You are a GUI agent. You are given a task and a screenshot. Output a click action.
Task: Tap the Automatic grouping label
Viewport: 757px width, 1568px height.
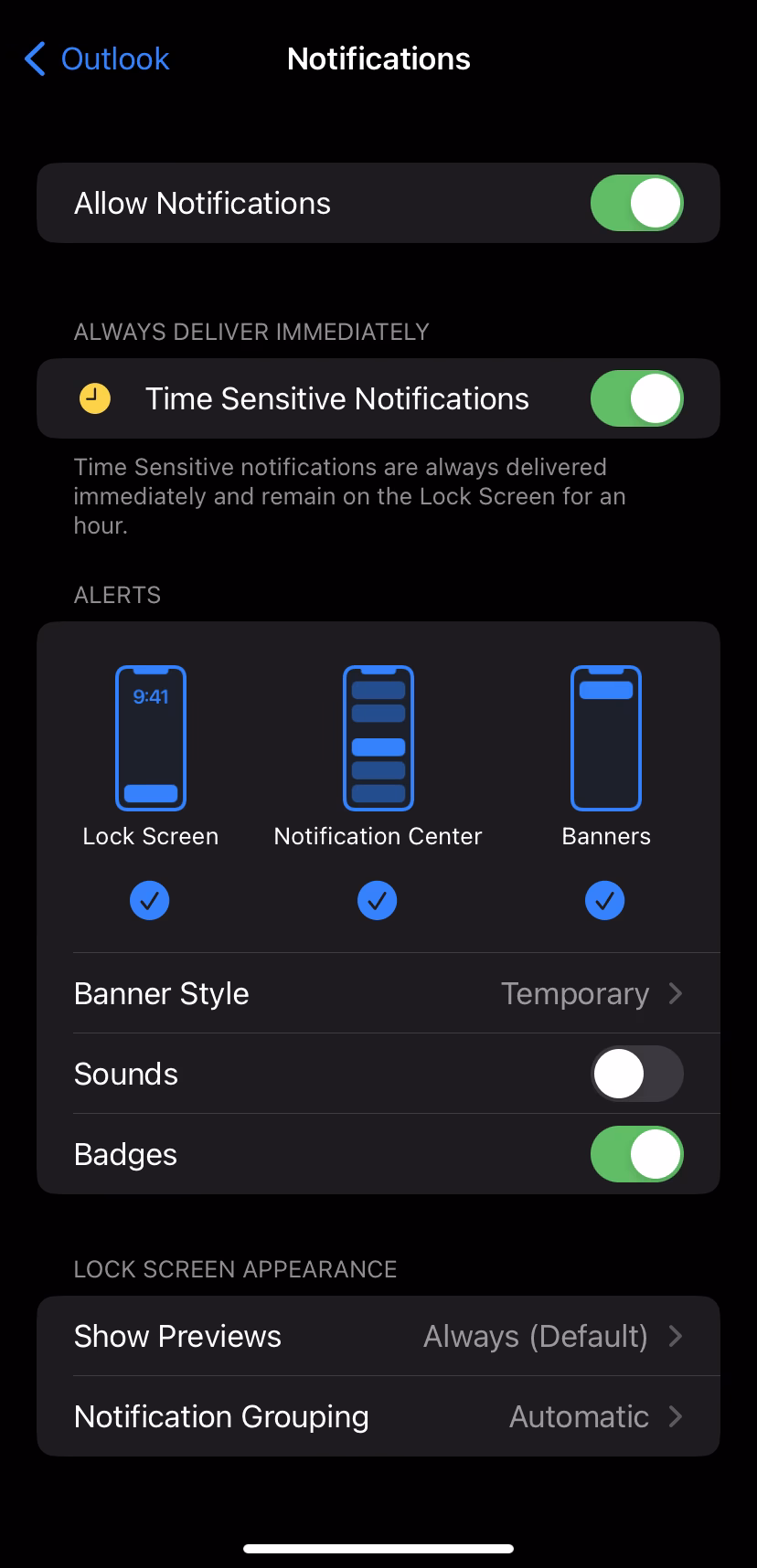pyautogui.click(x=578, y=1416)
